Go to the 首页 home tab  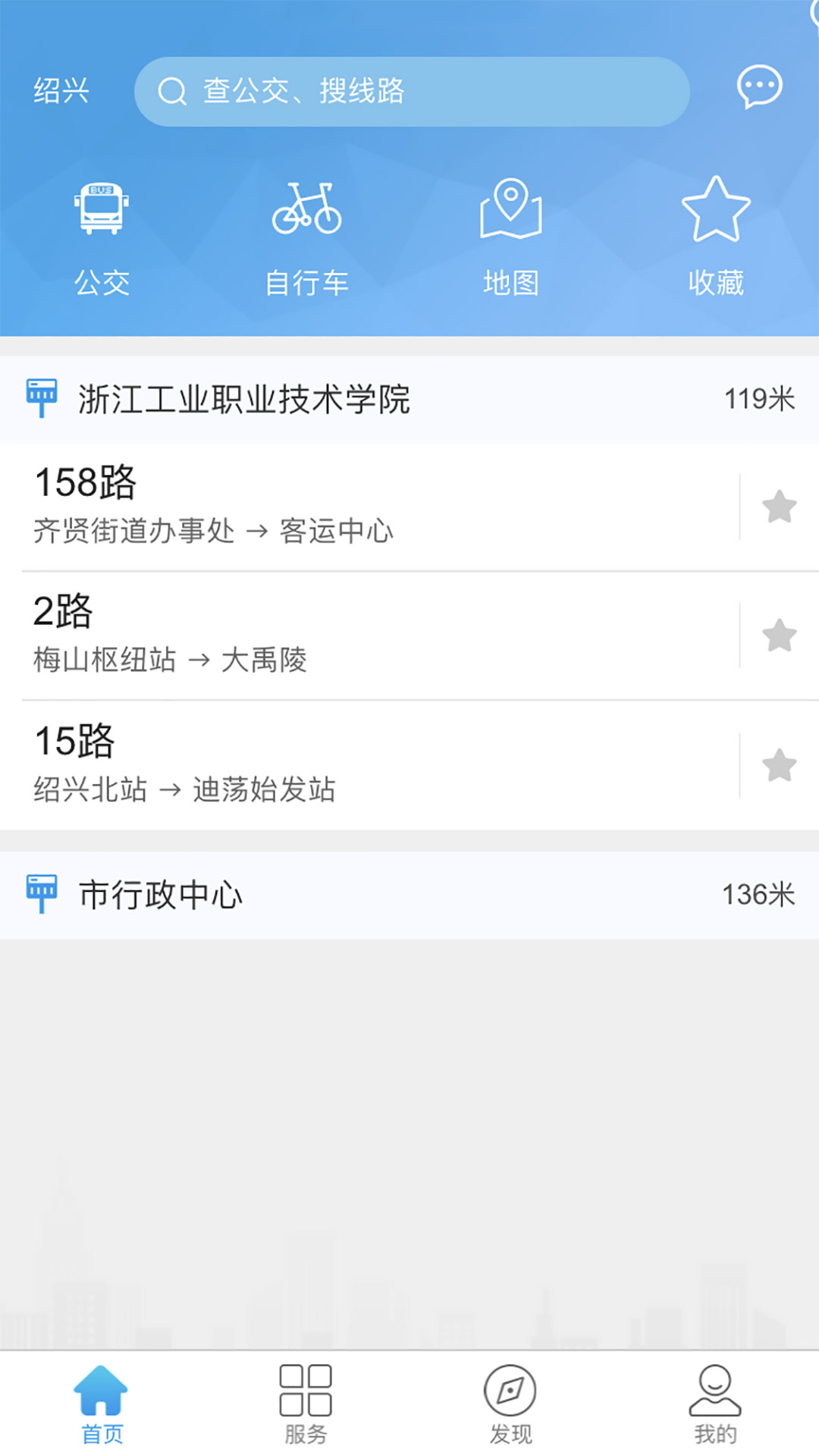pos(102,1403)
